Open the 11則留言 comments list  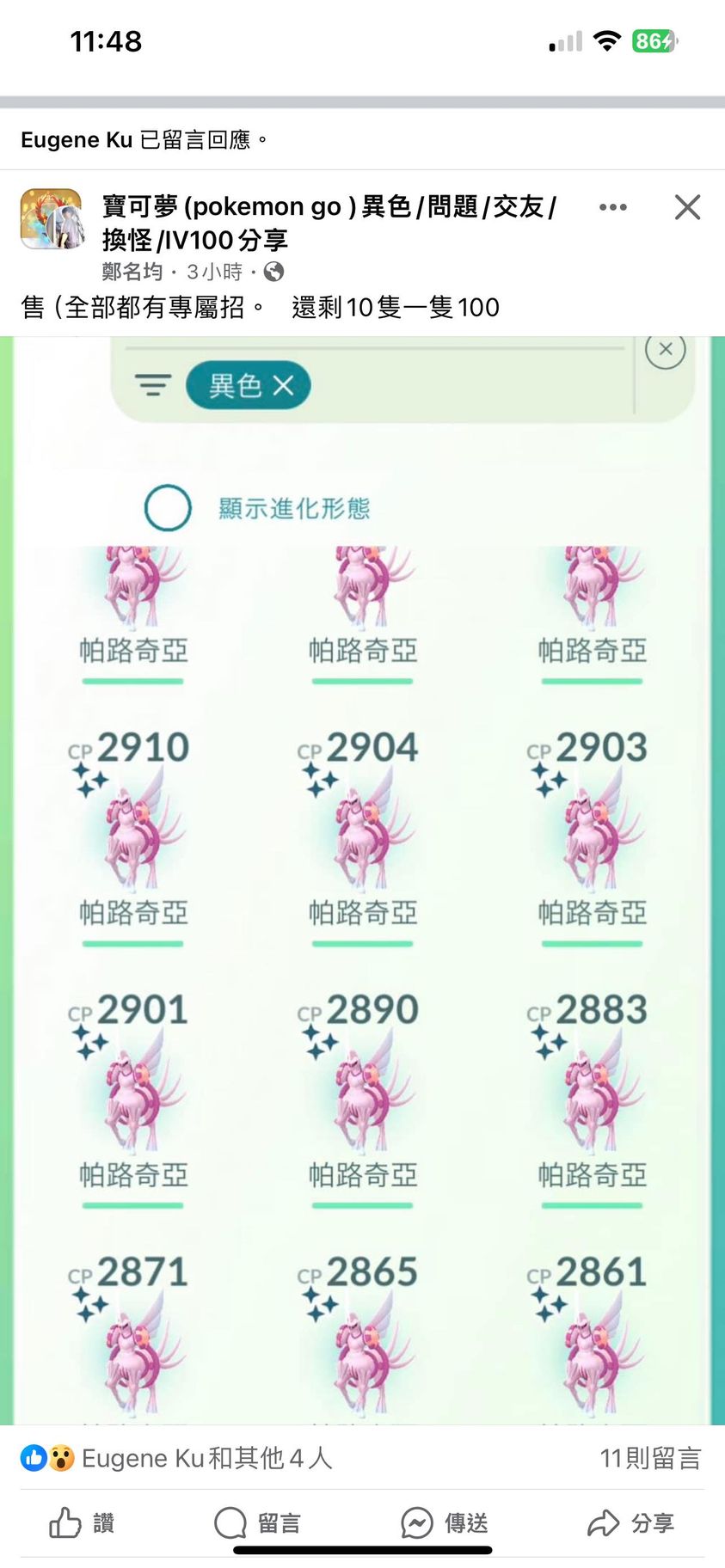click(650, 1458)
